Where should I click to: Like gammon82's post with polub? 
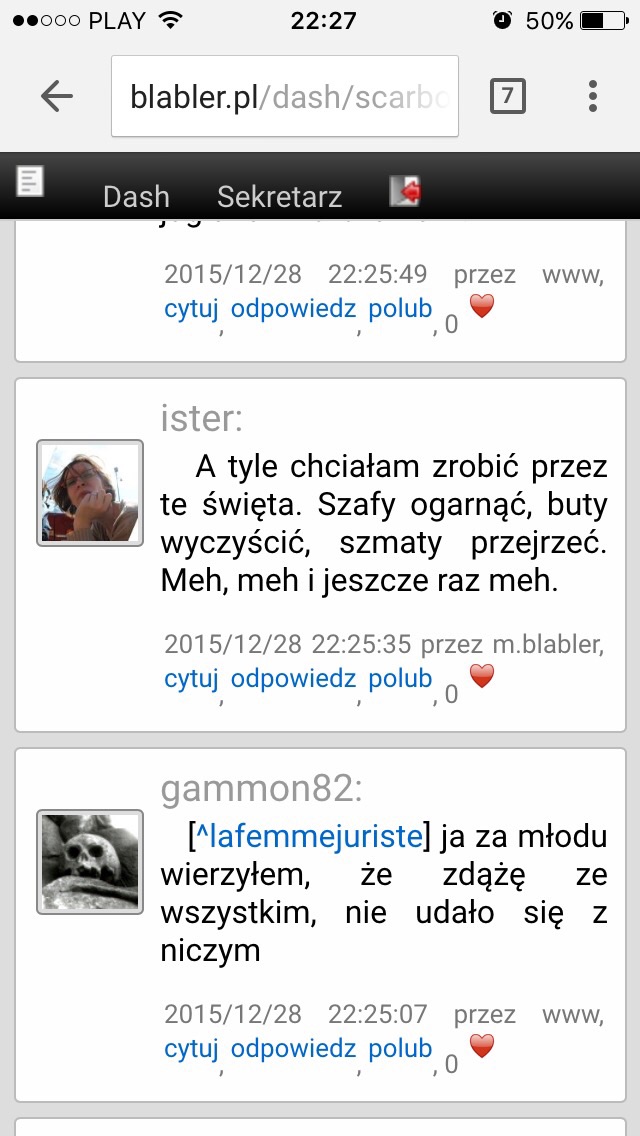point(400,1048)
